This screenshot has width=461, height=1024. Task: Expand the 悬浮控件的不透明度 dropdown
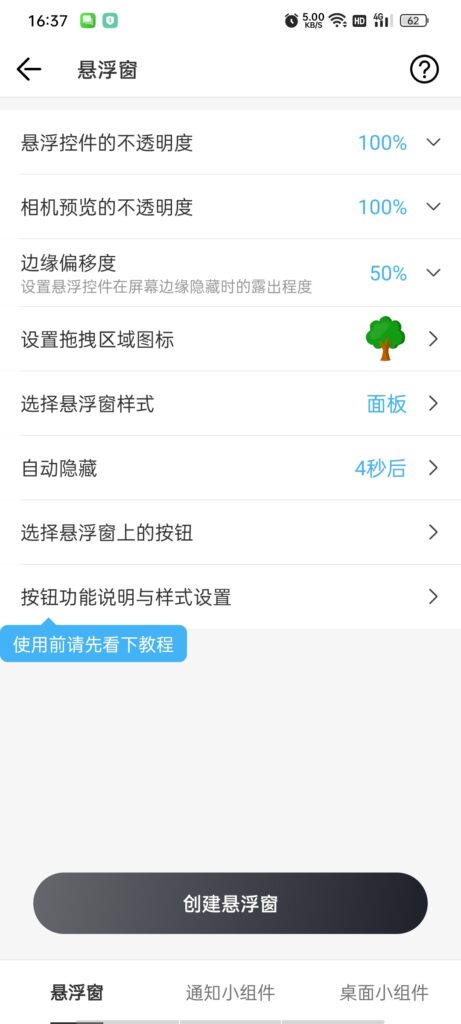(x=230, y=142)
